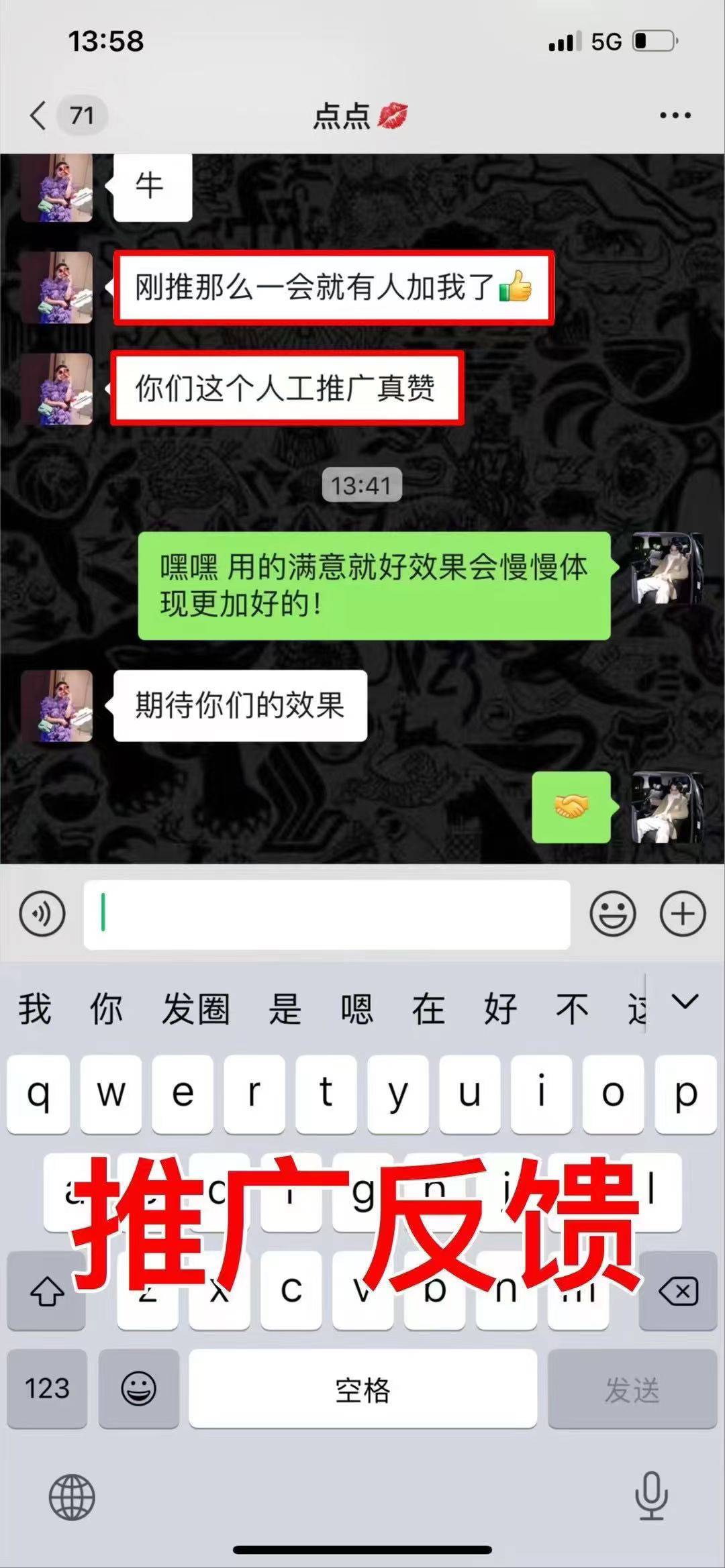Open the plus attachments panel

point(683,914)
